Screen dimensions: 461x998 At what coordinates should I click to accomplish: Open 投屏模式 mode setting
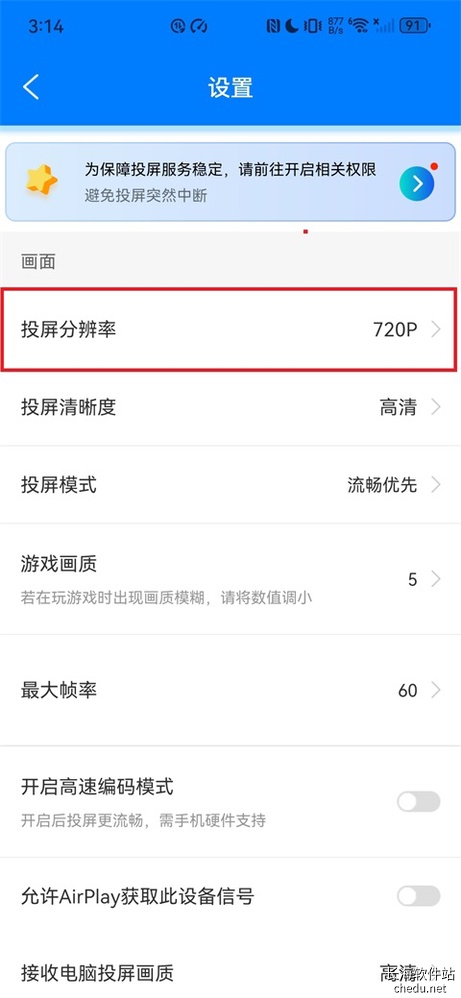point(230,485)
